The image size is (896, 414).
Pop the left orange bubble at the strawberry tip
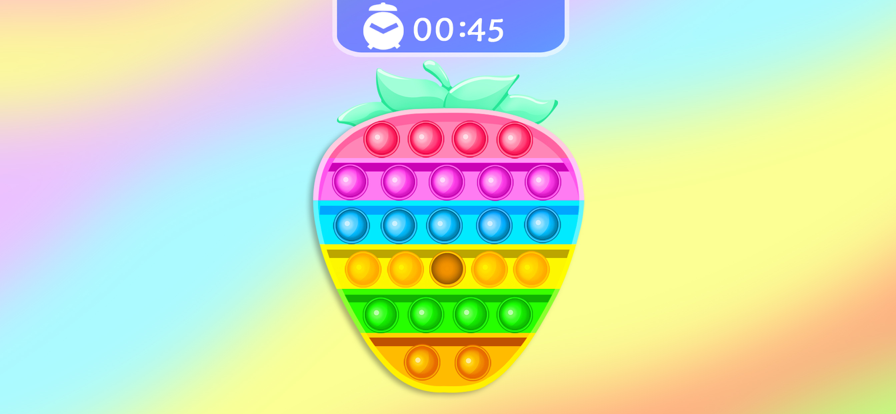click(422, 360)
